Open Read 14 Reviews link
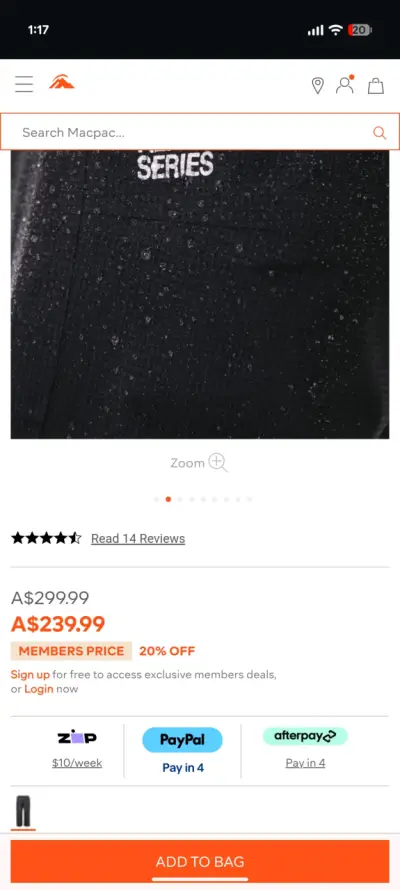The image size is (400, 890). 138,539
